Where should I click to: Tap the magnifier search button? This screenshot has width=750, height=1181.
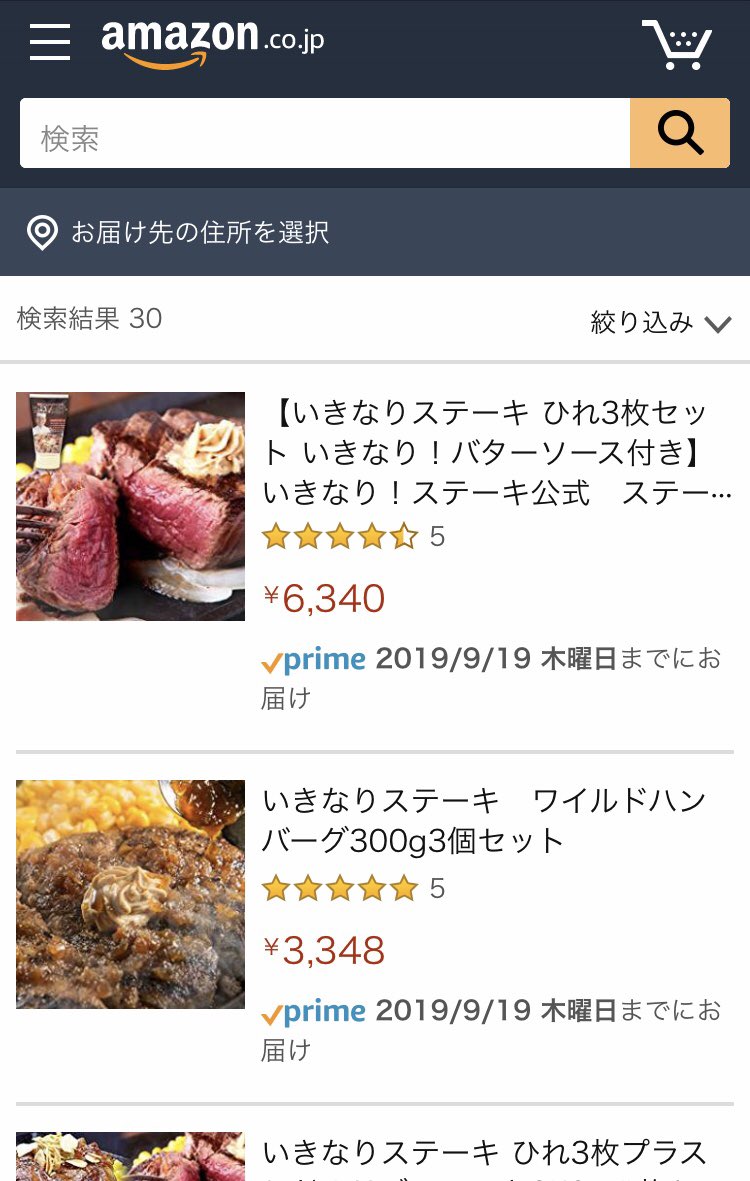click(x=680, y=134)
